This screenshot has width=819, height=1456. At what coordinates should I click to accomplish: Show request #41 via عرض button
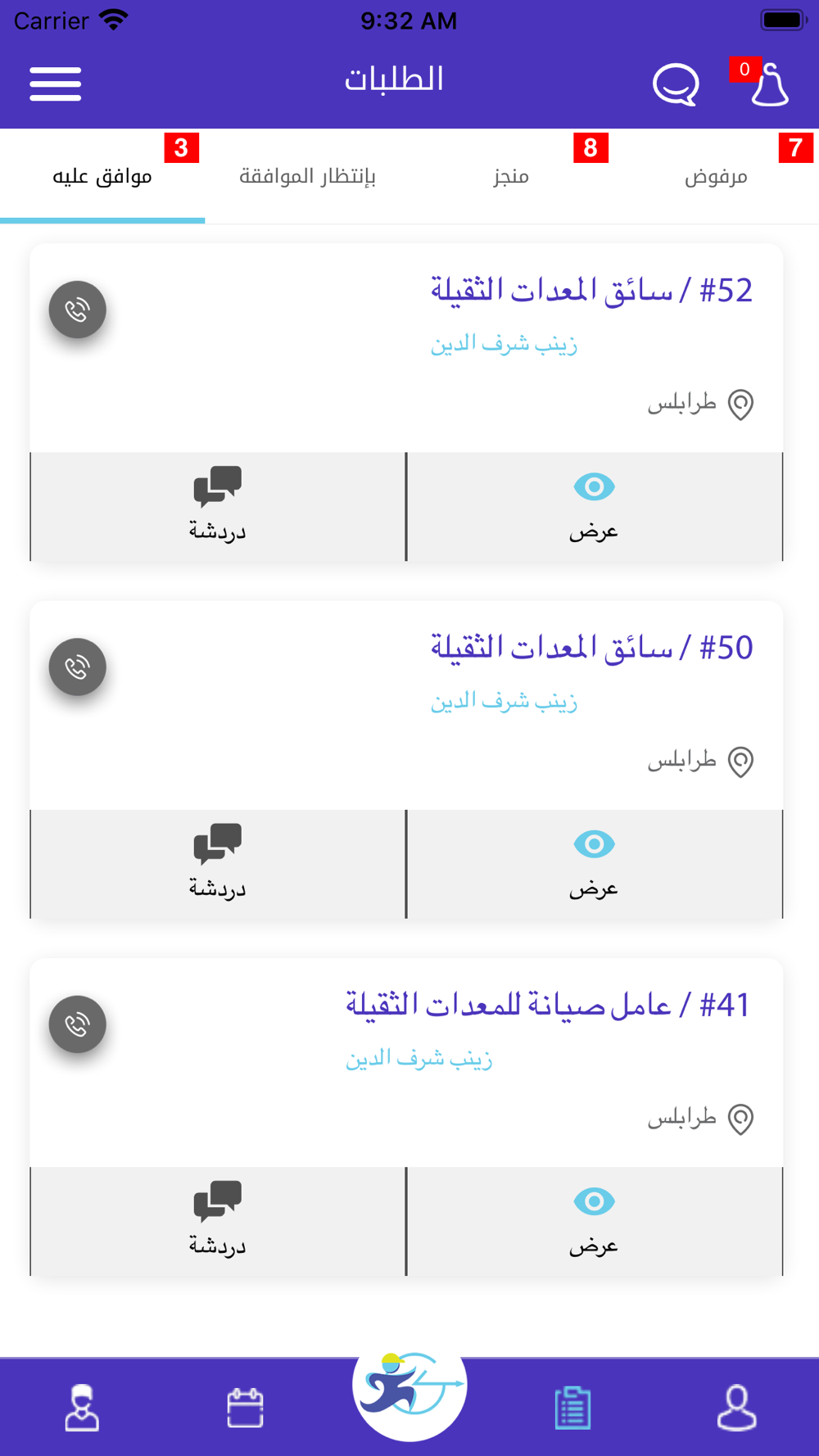tap(594, 1221)
